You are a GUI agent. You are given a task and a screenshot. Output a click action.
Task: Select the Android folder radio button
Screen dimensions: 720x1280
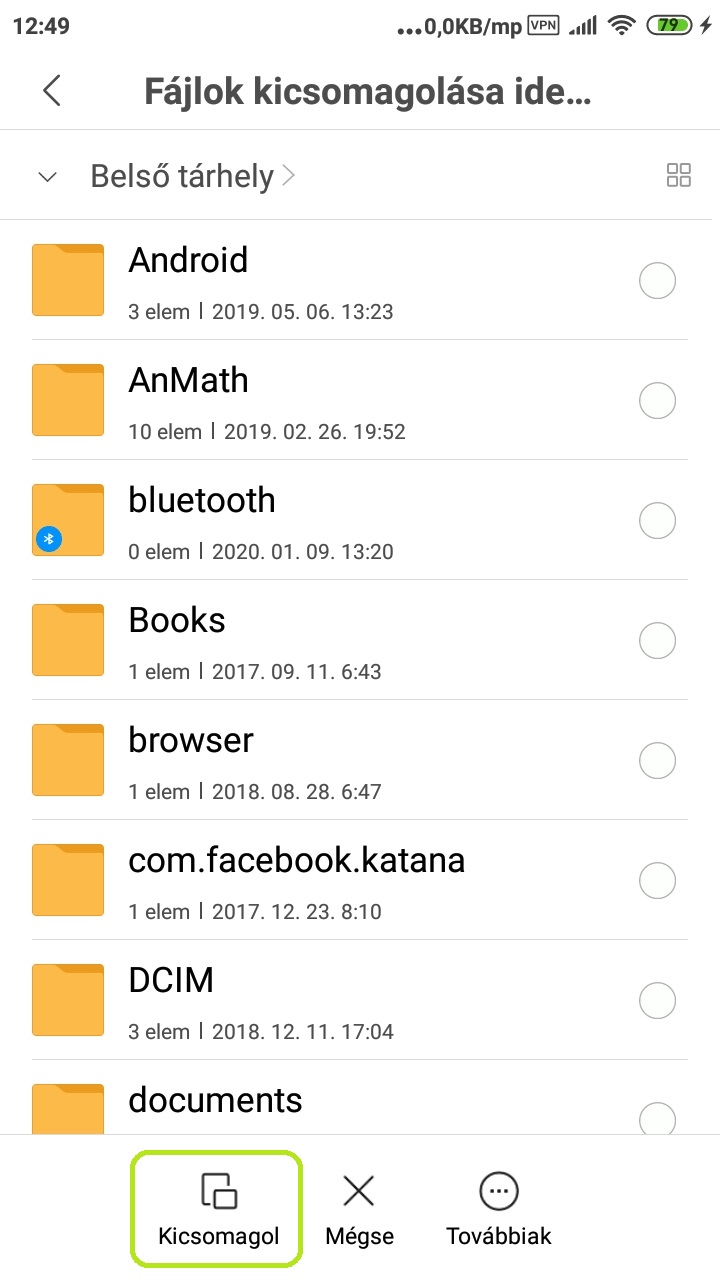(x=657, y=281)
